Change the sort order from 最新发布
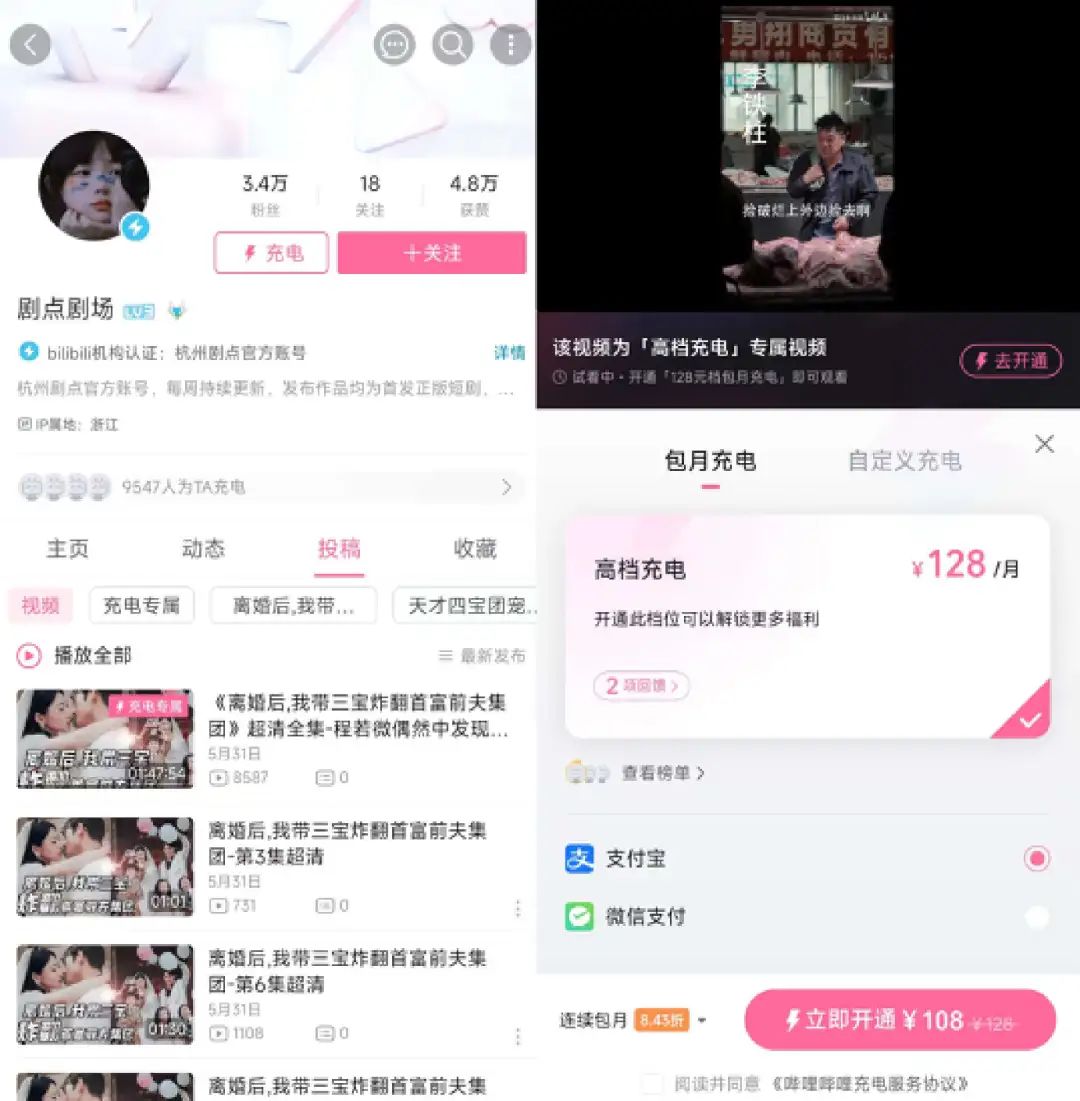This screenshot has height=1101, width=1080. pyautogui.click(x=483, y=656)
